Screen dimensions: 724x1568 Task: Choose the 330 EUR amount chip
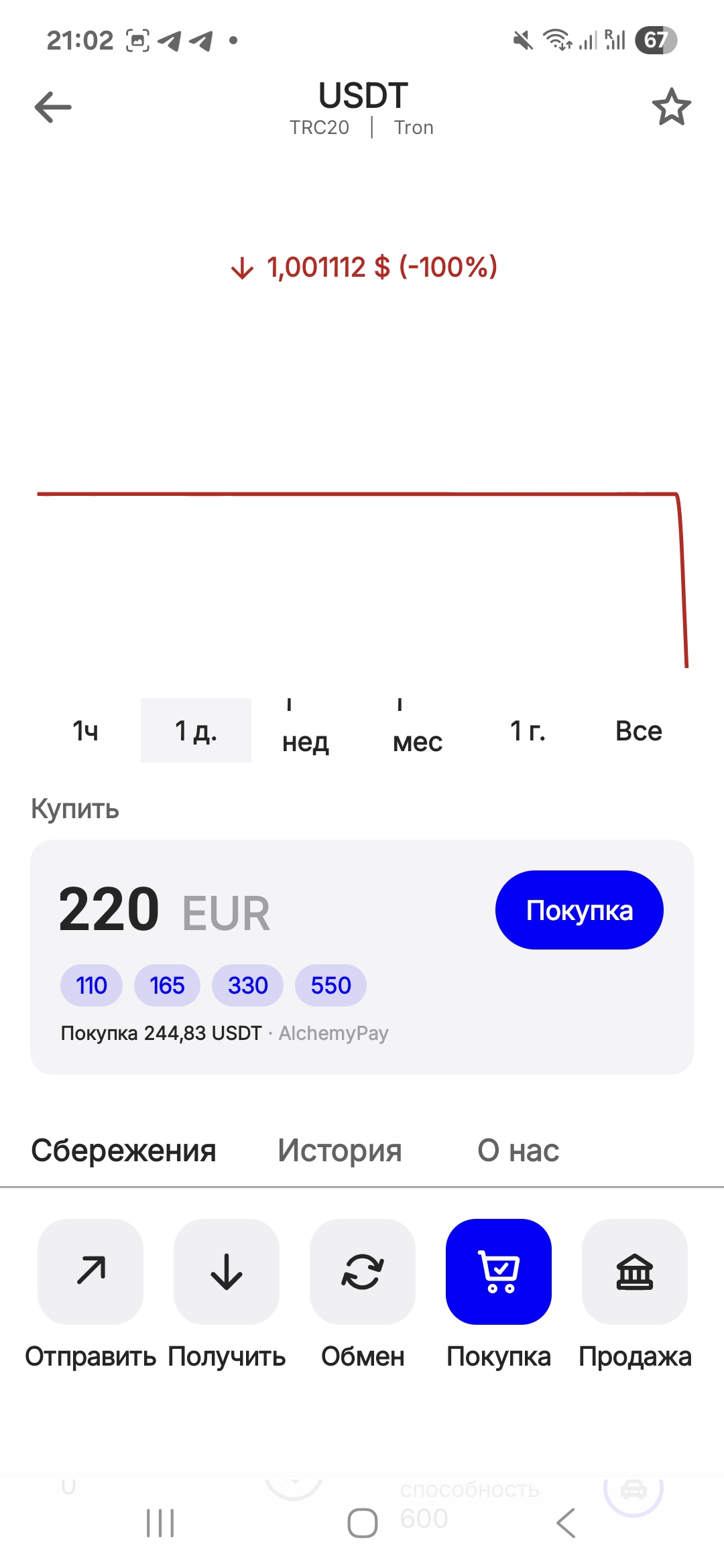click(x=247, y=986)
